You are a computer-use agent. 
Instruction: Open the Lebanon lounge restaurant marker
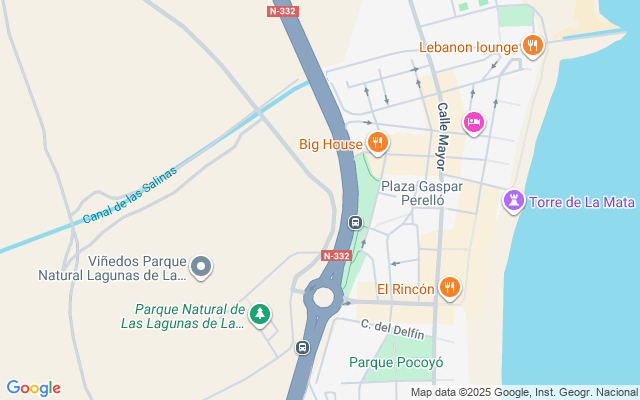pyautogui.click(x=532, y=45)
